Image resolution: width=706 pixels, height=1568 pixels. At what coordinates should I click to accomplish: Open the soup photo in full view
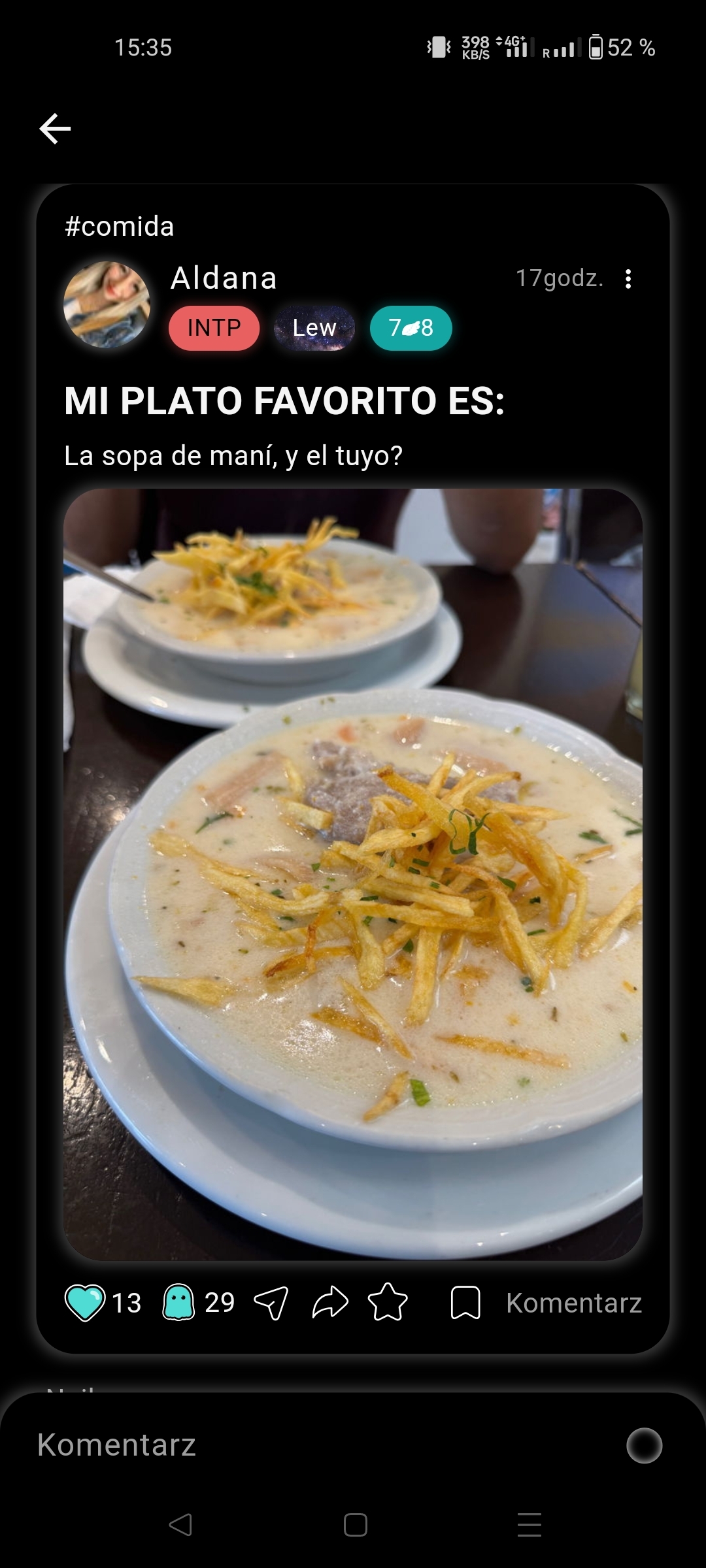tap(353, 874)
